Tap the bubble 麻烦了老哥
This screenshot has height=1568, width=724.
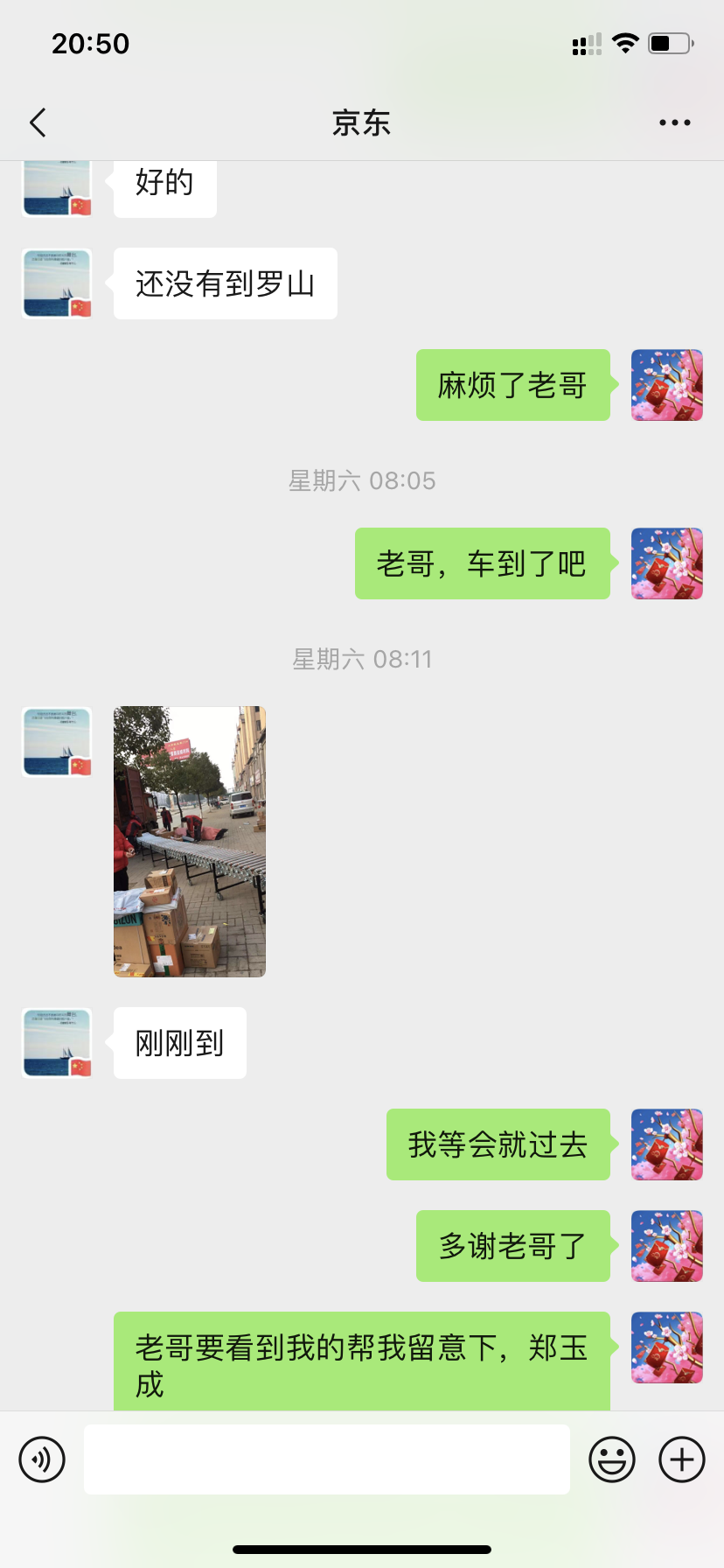point(512,386)
